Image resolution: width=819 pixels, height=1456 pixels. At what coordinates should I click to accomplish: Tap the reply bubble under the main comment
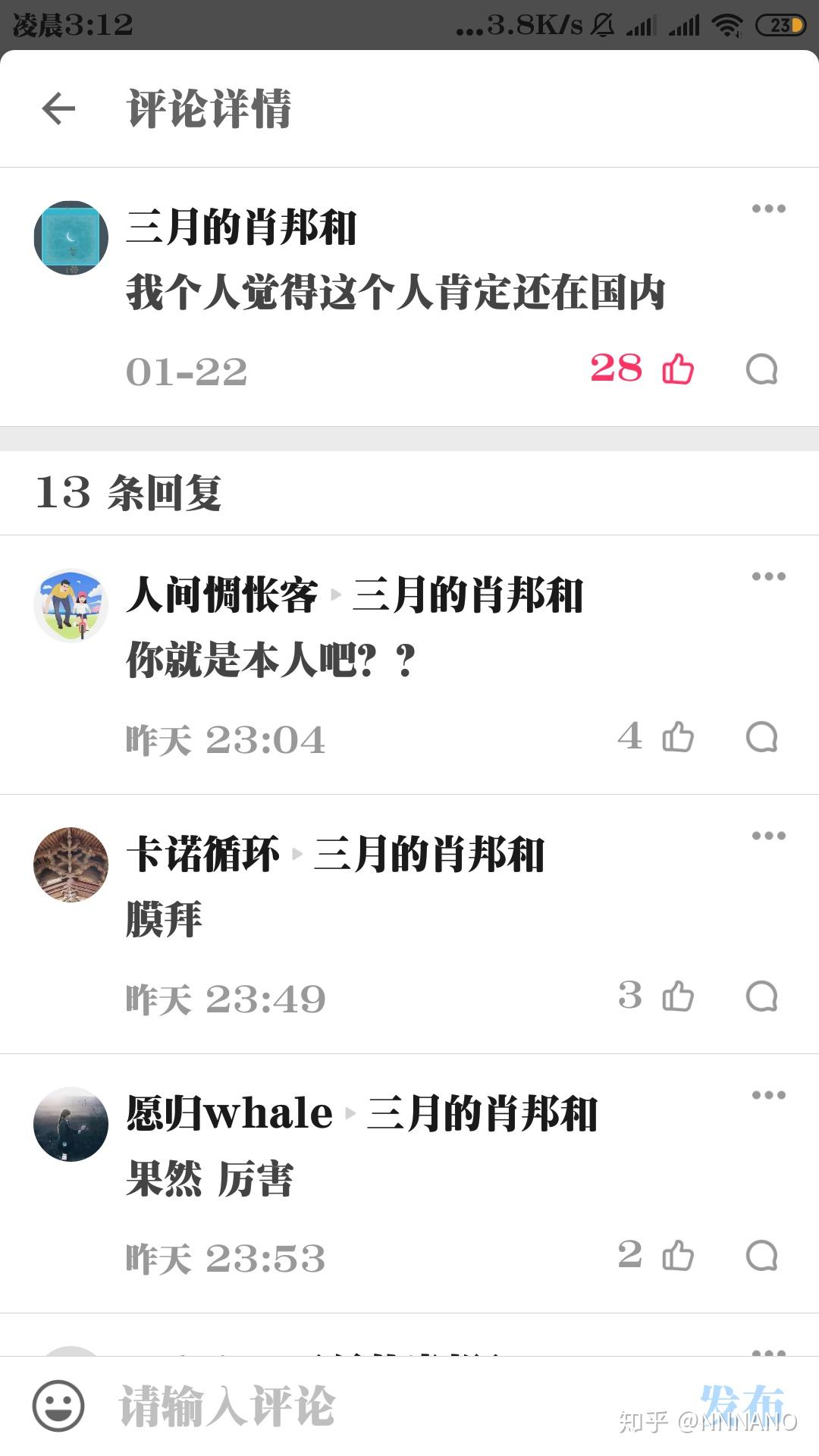[763, 370]
